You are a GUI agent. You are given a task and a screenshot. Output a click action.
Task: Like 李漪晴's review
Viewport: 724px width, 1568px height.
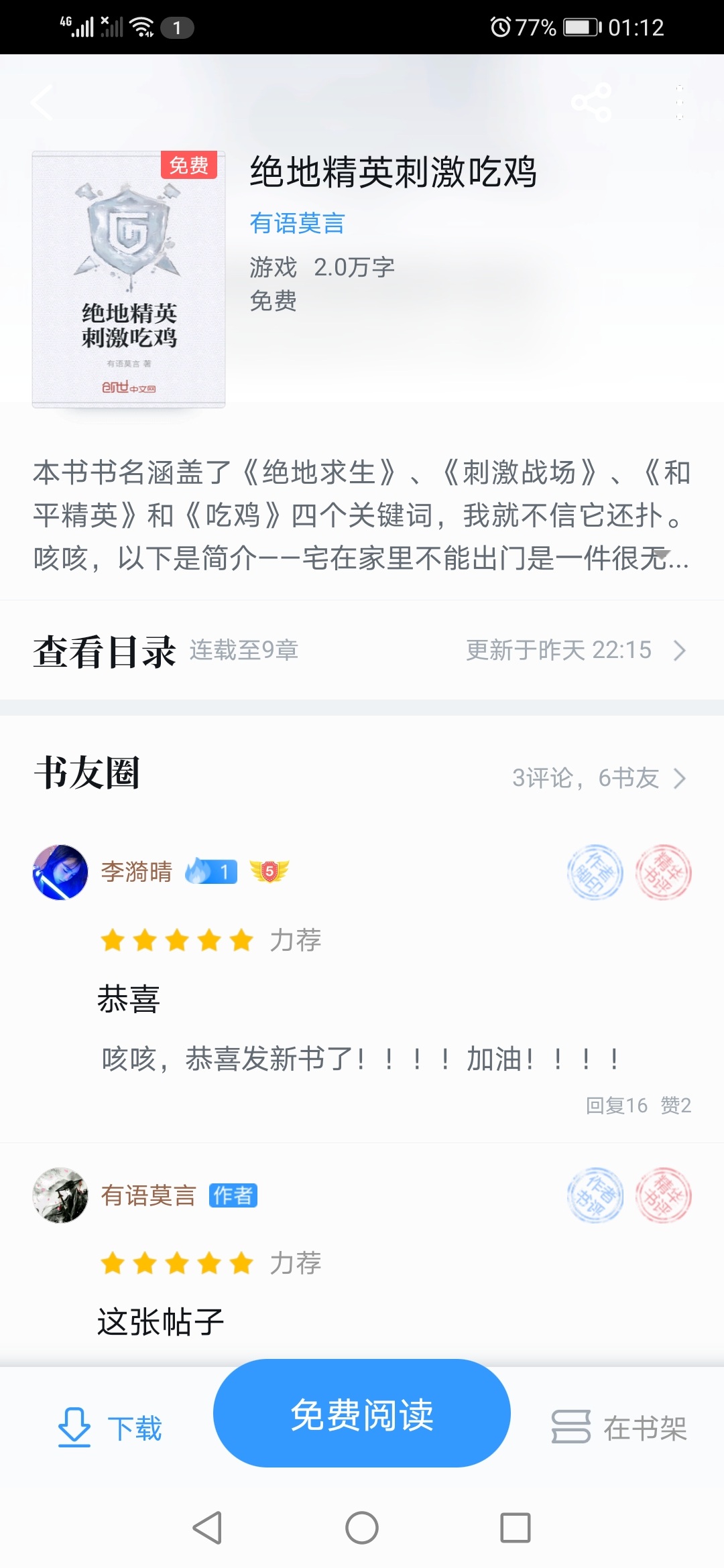pos(676,1105)
